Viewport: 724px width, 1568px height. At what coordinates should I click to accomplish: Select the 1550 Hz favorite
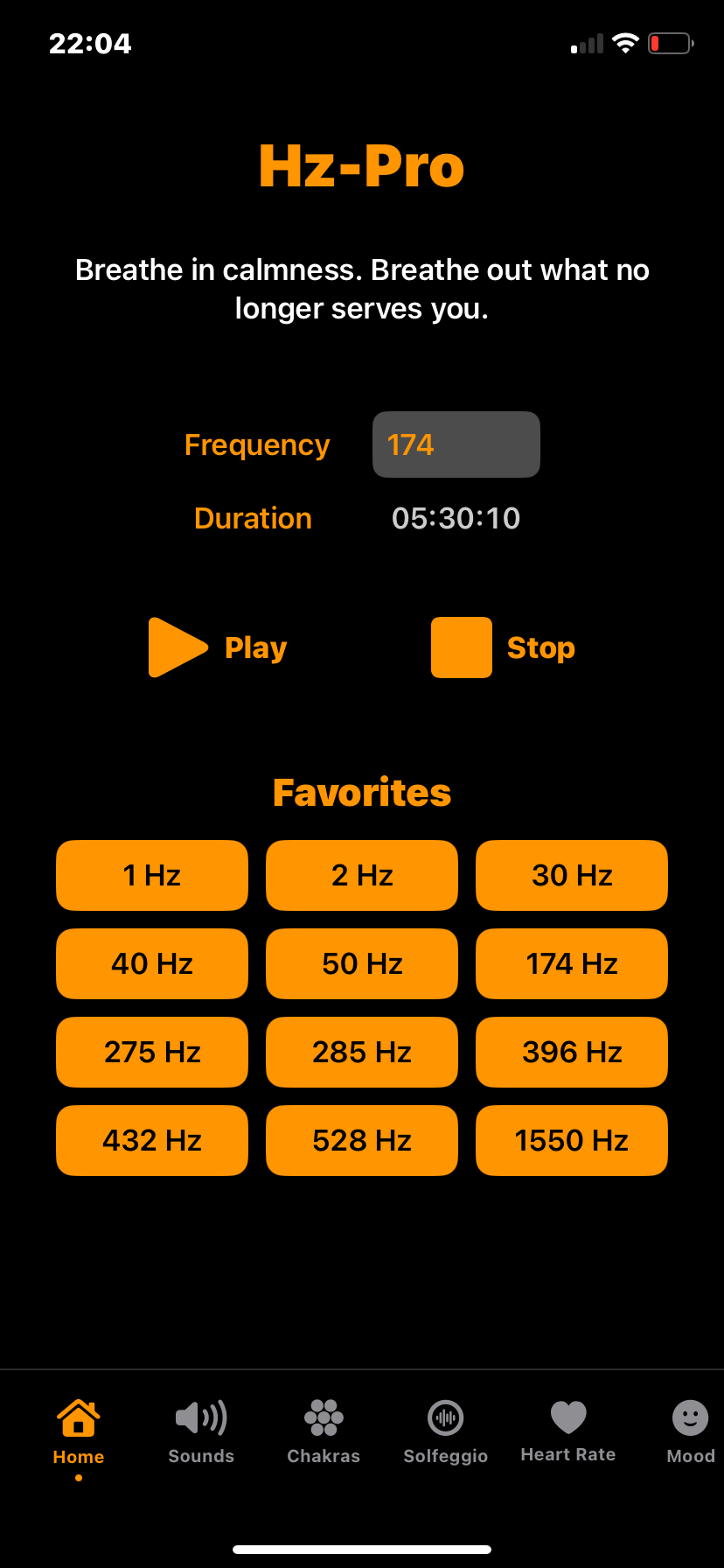pos(572,1140)
